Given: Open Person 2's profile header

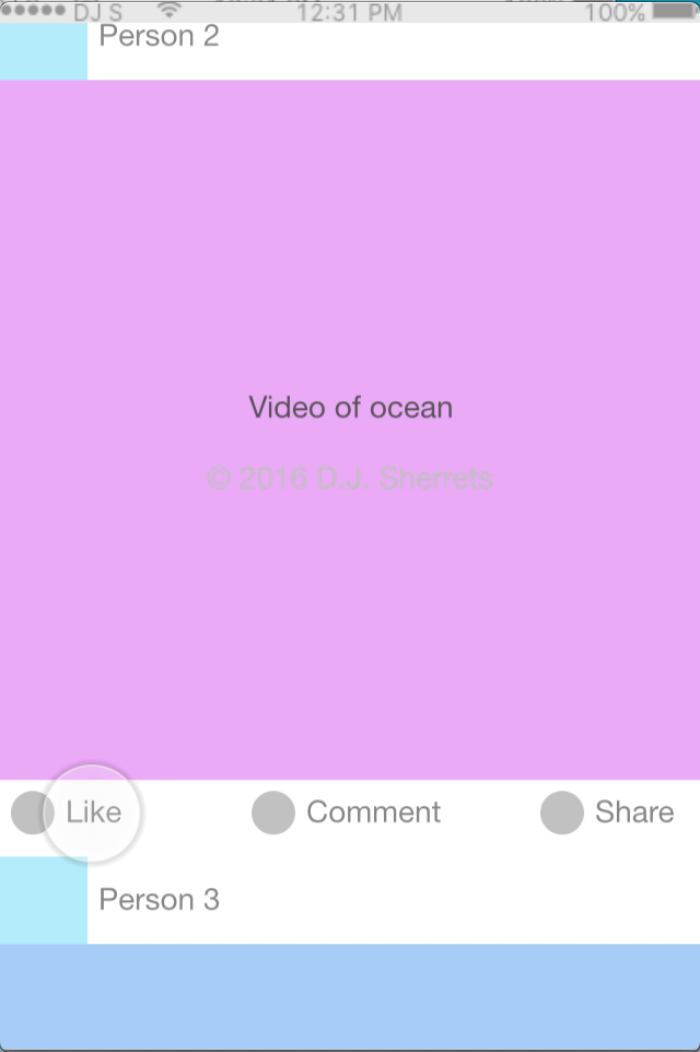Looking at the screenshot, I should click(159, 38).
